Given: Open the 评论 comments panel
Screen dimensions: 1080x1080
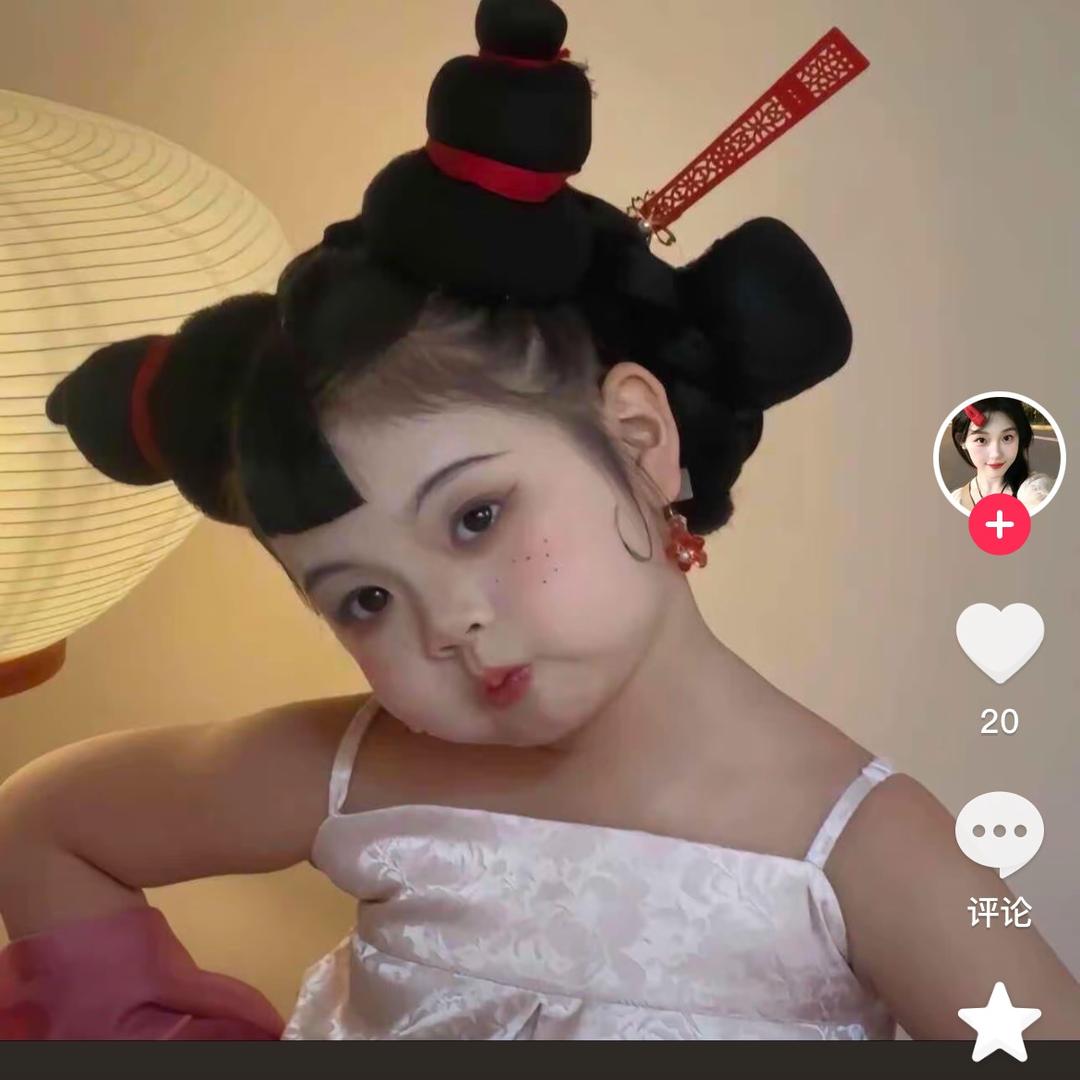Looking at the screenshot, I should 999,833.
